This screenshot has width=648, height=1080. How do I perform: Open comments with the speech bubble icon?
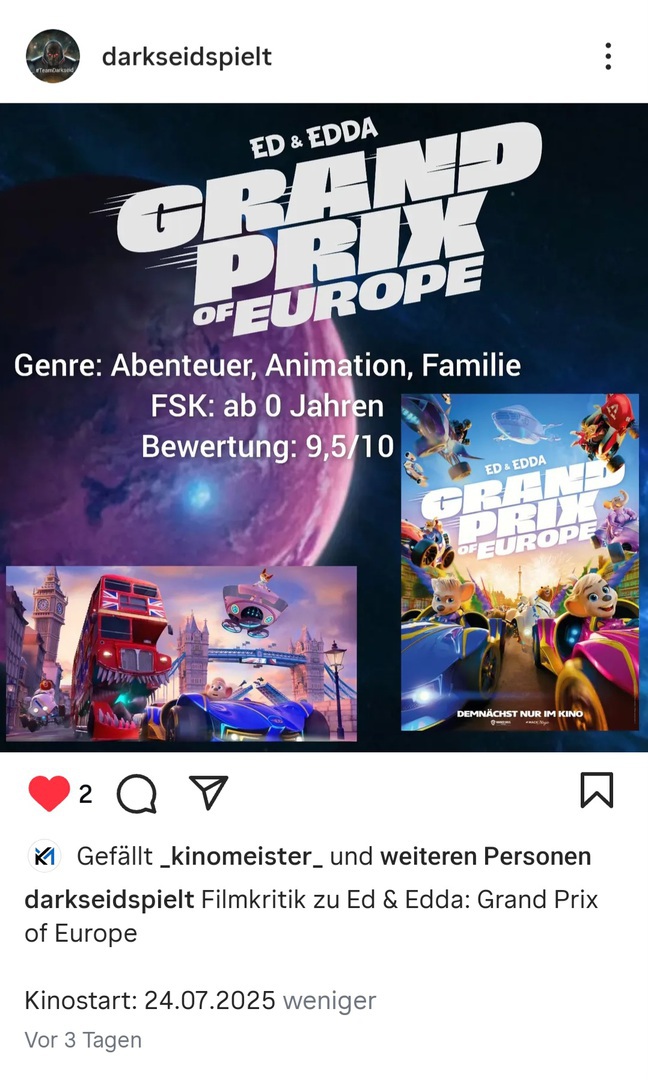(136, 794)
